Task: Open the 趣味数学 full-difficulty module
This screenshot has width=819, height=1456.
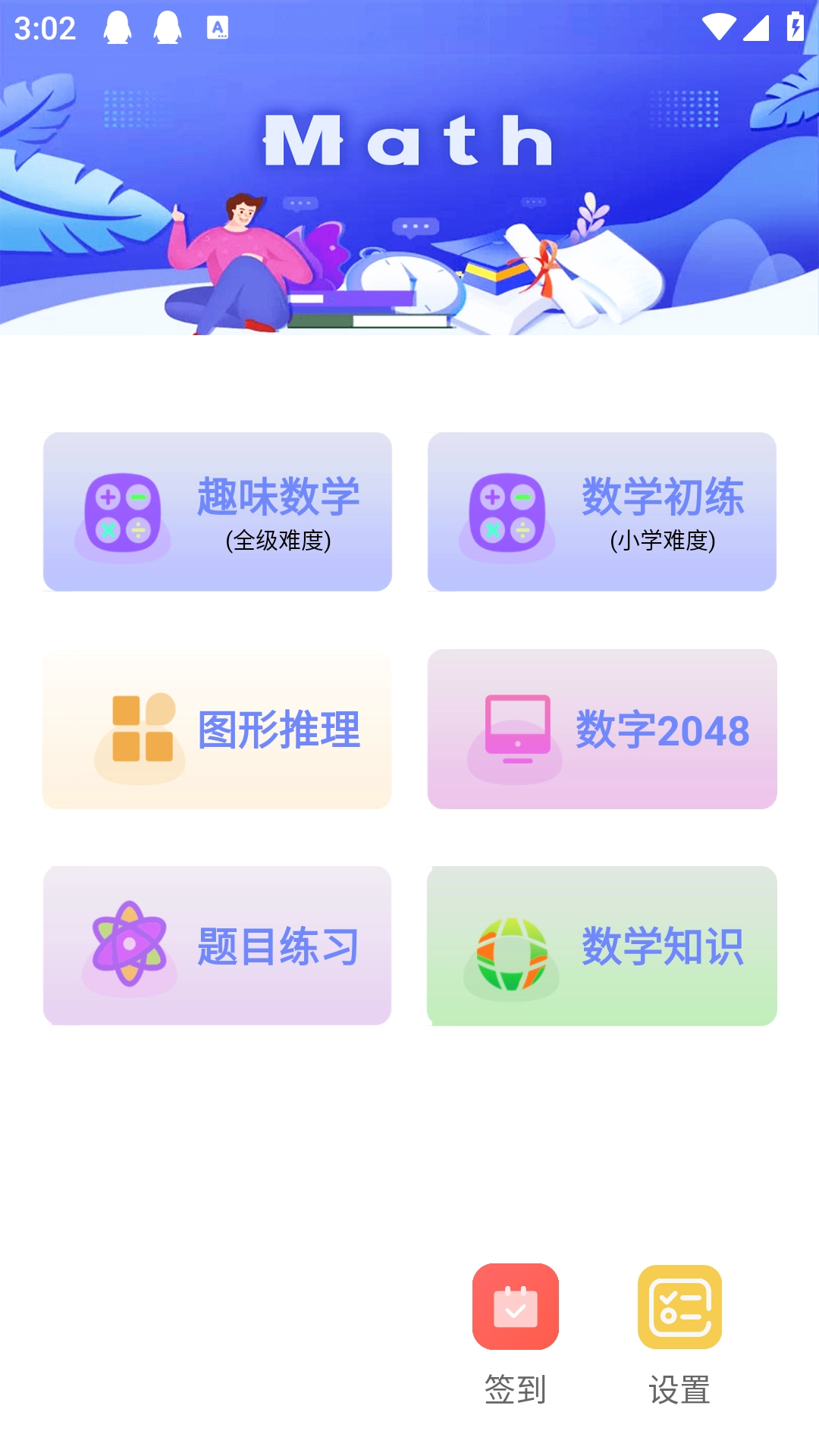Action: point(218,512)
